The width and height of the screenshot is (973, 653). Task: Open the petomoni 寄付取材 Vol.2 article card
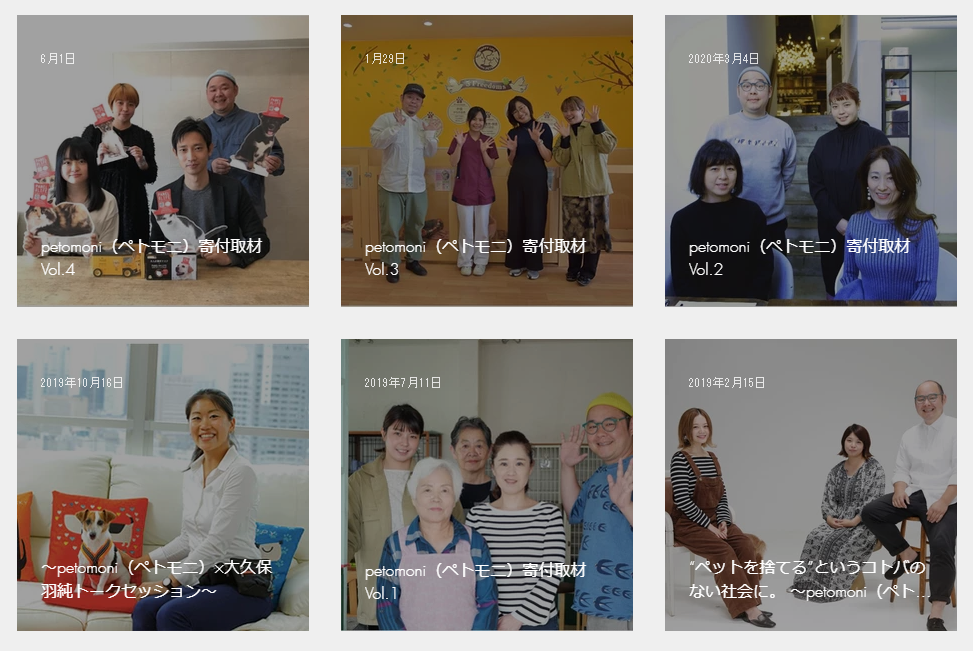pos(810,161)
